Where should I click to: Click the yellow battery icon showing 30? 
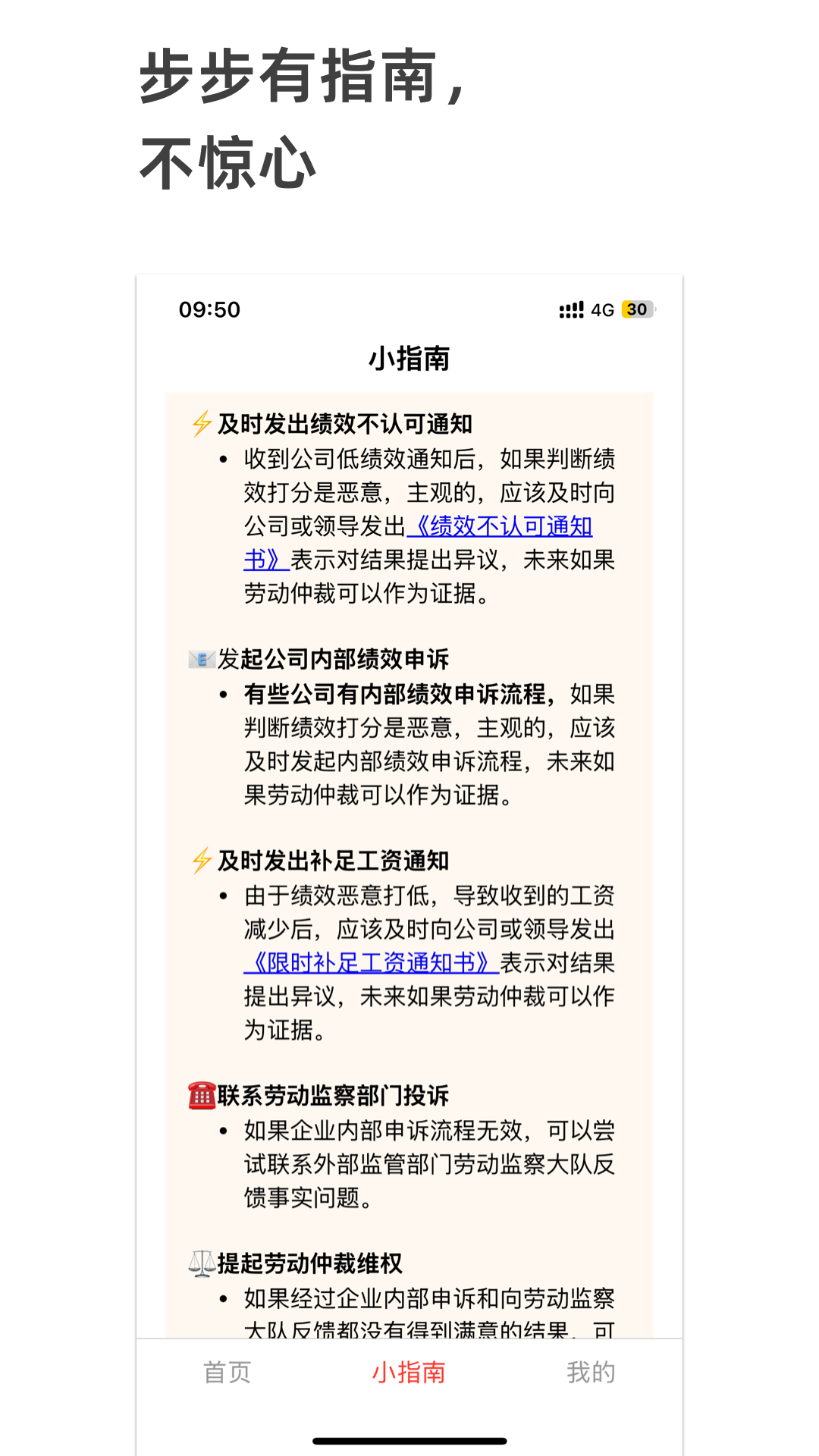pos(636,309)
